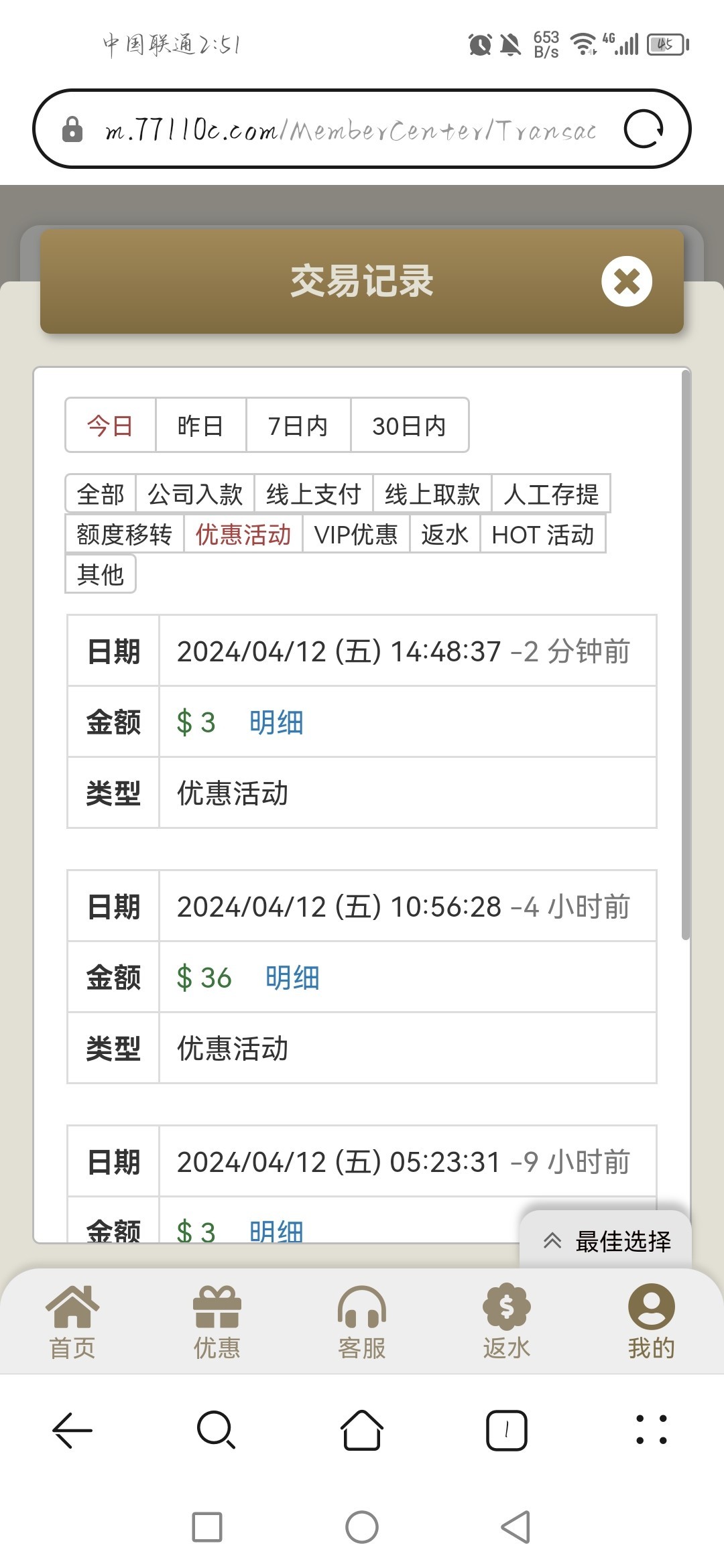Viewport: 724px width, 1568px height.
Task: Filter by 全部 transaction types
Action: (x=101, y=495)
